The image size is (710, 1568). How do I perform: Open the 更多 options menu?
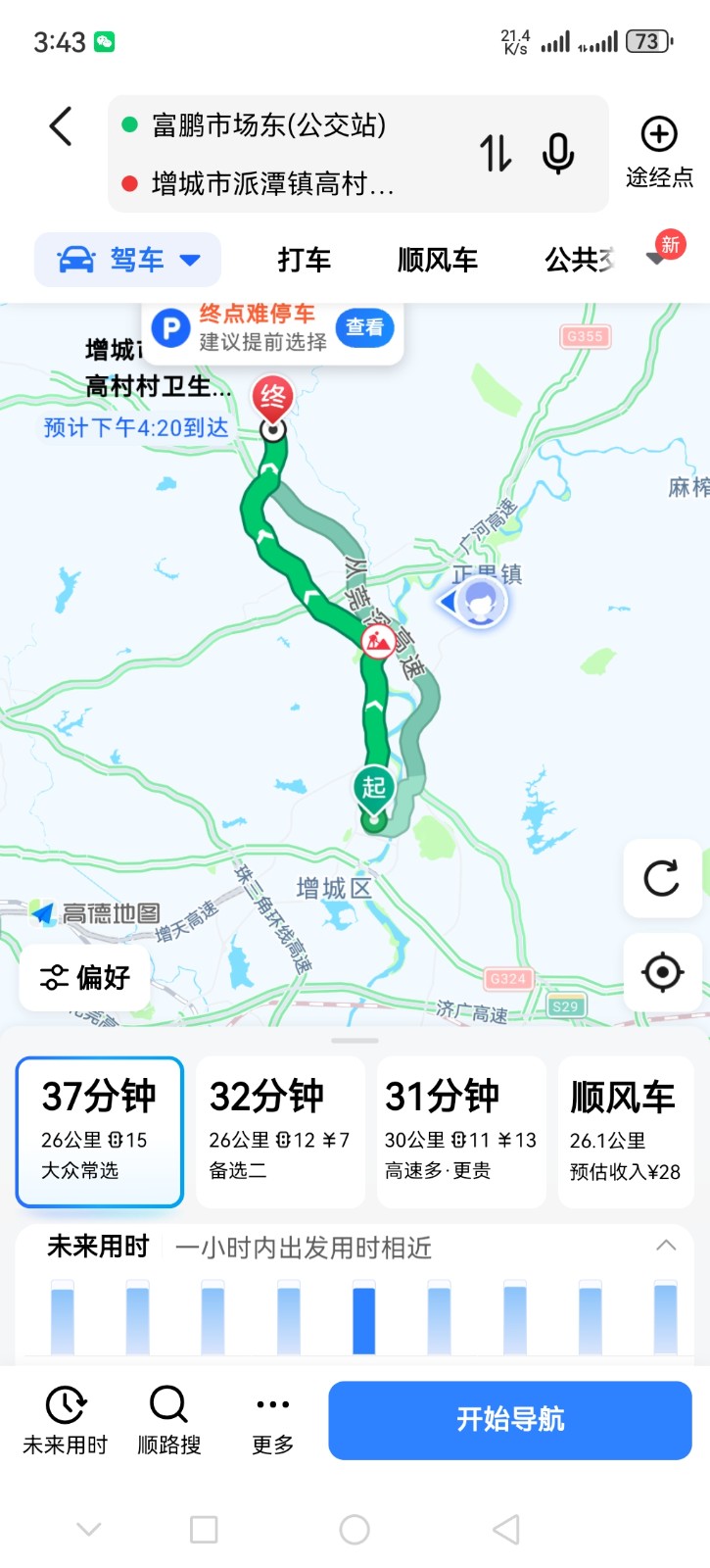pyautogui.click(x=272, y=1420)
